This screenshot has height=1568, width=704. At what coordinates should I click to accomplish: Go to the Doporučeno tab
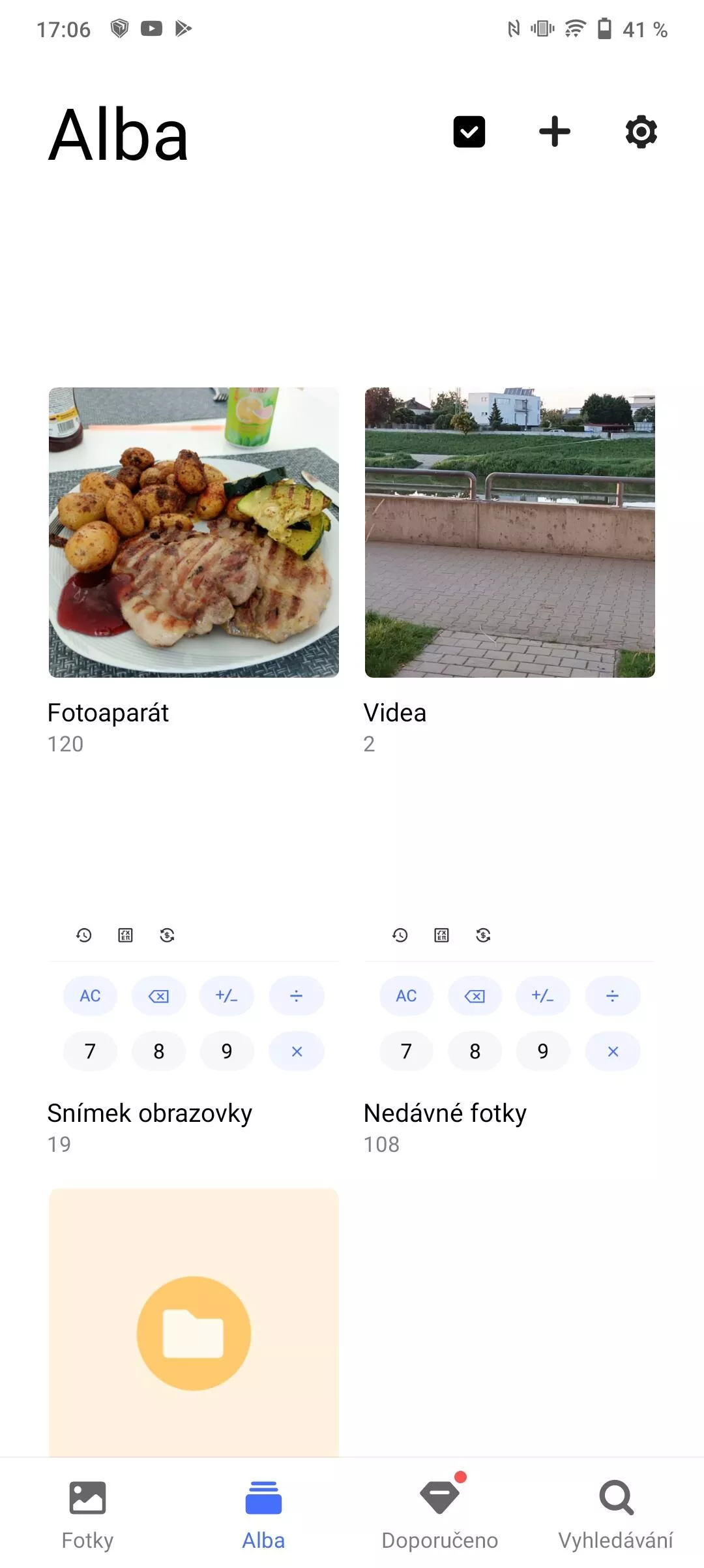pos(440,1515)
